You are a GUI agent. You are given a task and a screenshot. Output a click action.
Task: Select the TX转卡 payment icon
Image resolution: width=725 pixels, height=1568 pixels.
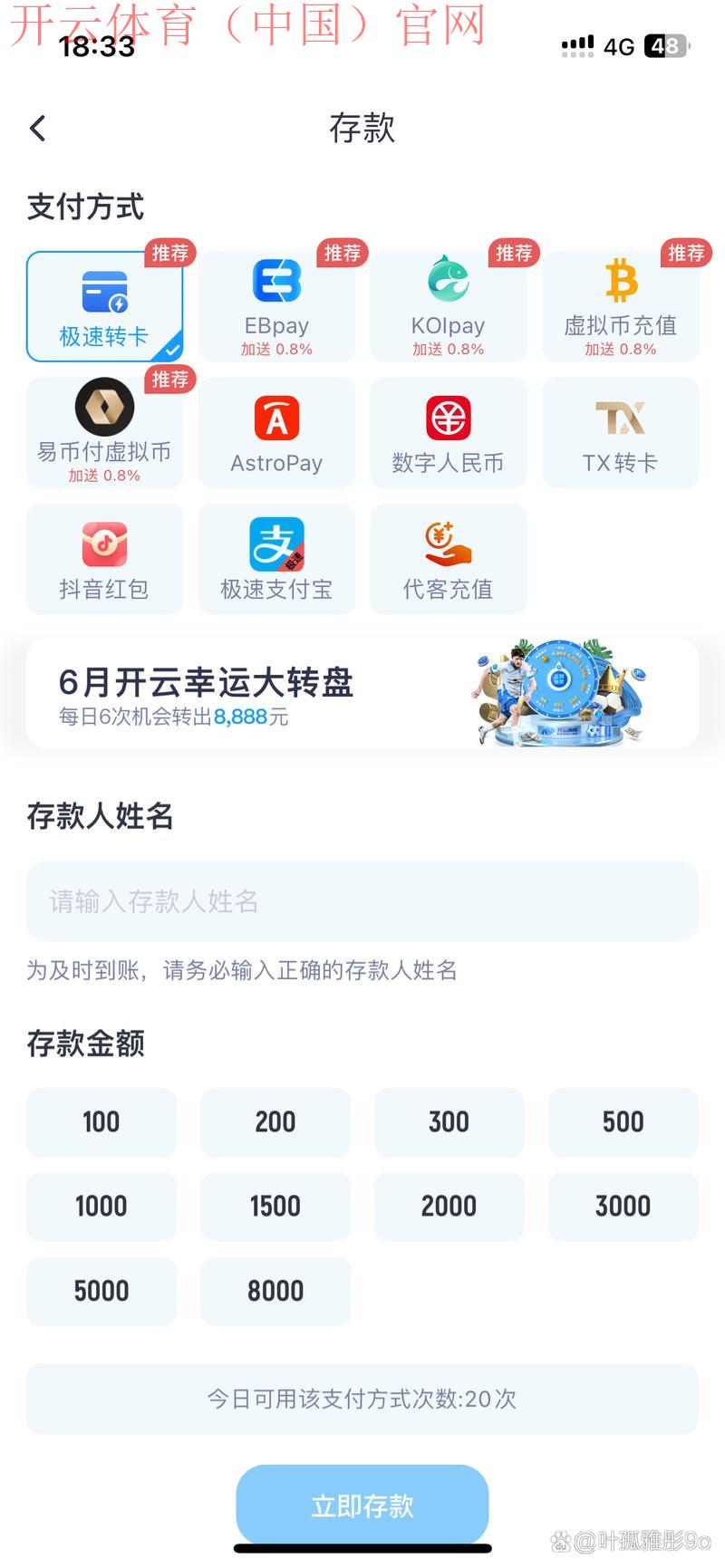[x=621, y=418]
